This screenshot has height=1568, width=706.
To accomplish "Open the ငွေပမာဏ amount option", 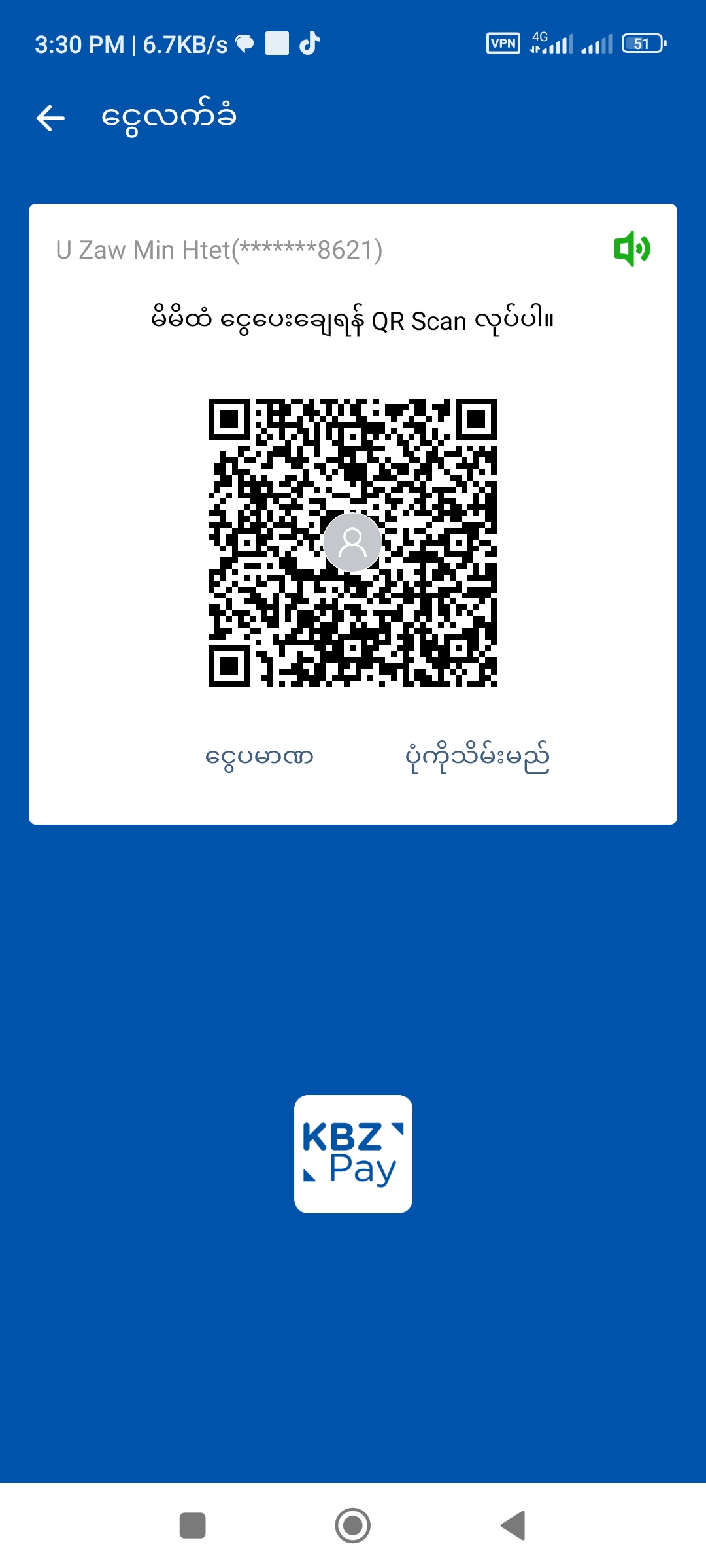I will (x=260, y=757).
